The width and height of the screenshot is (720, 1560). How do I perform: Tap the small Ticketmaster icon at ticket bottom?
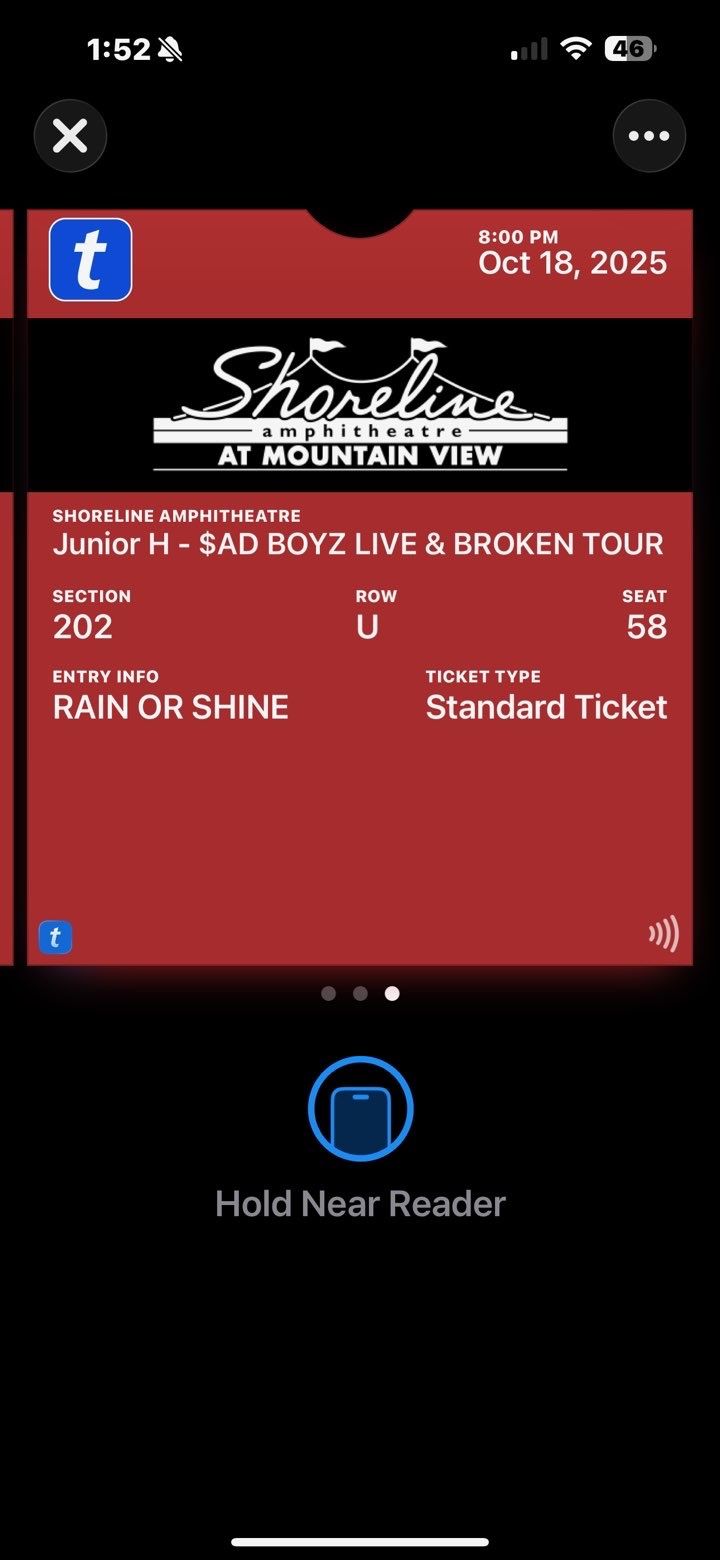56,936
